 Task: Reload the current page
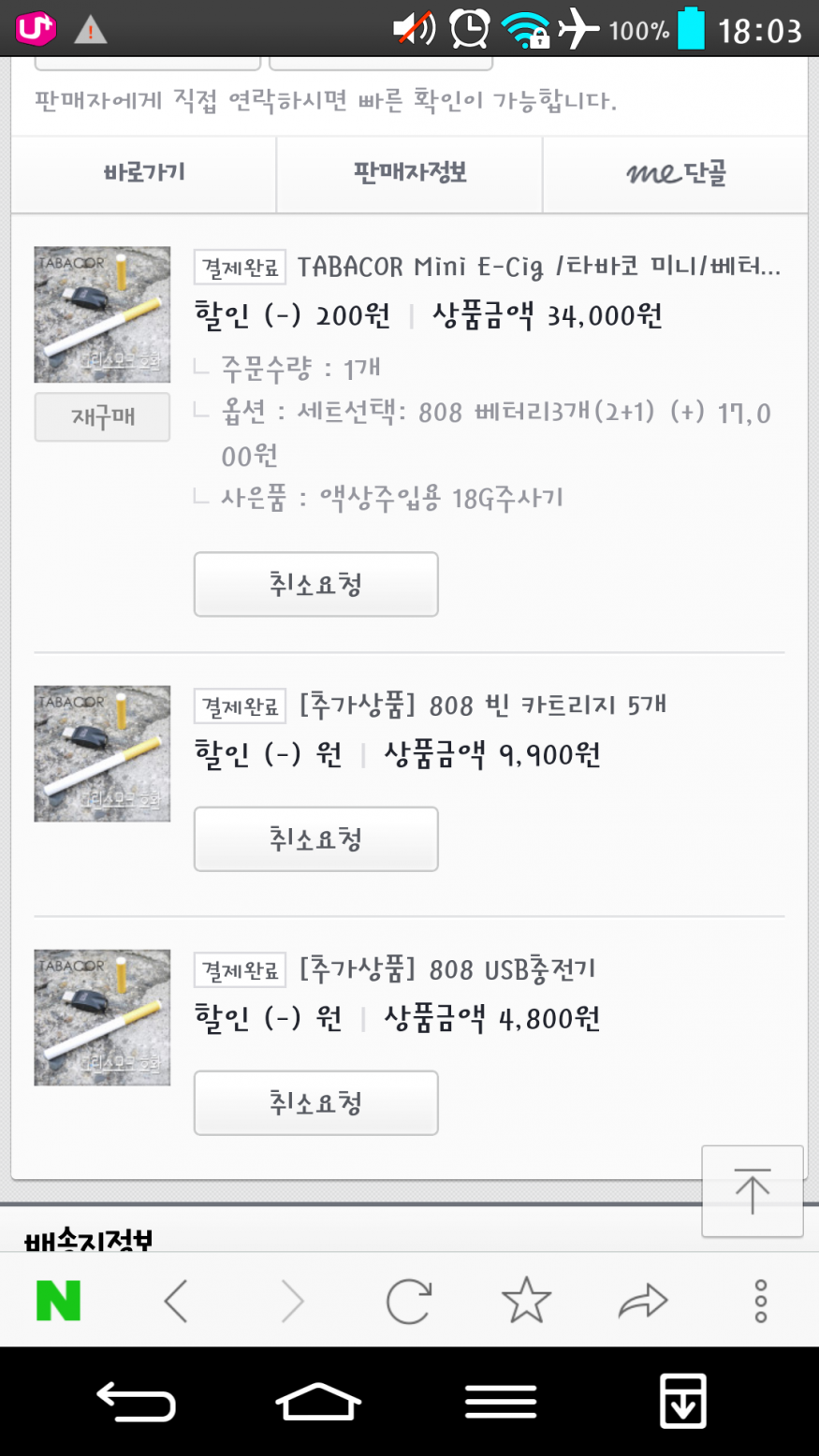409,1301
